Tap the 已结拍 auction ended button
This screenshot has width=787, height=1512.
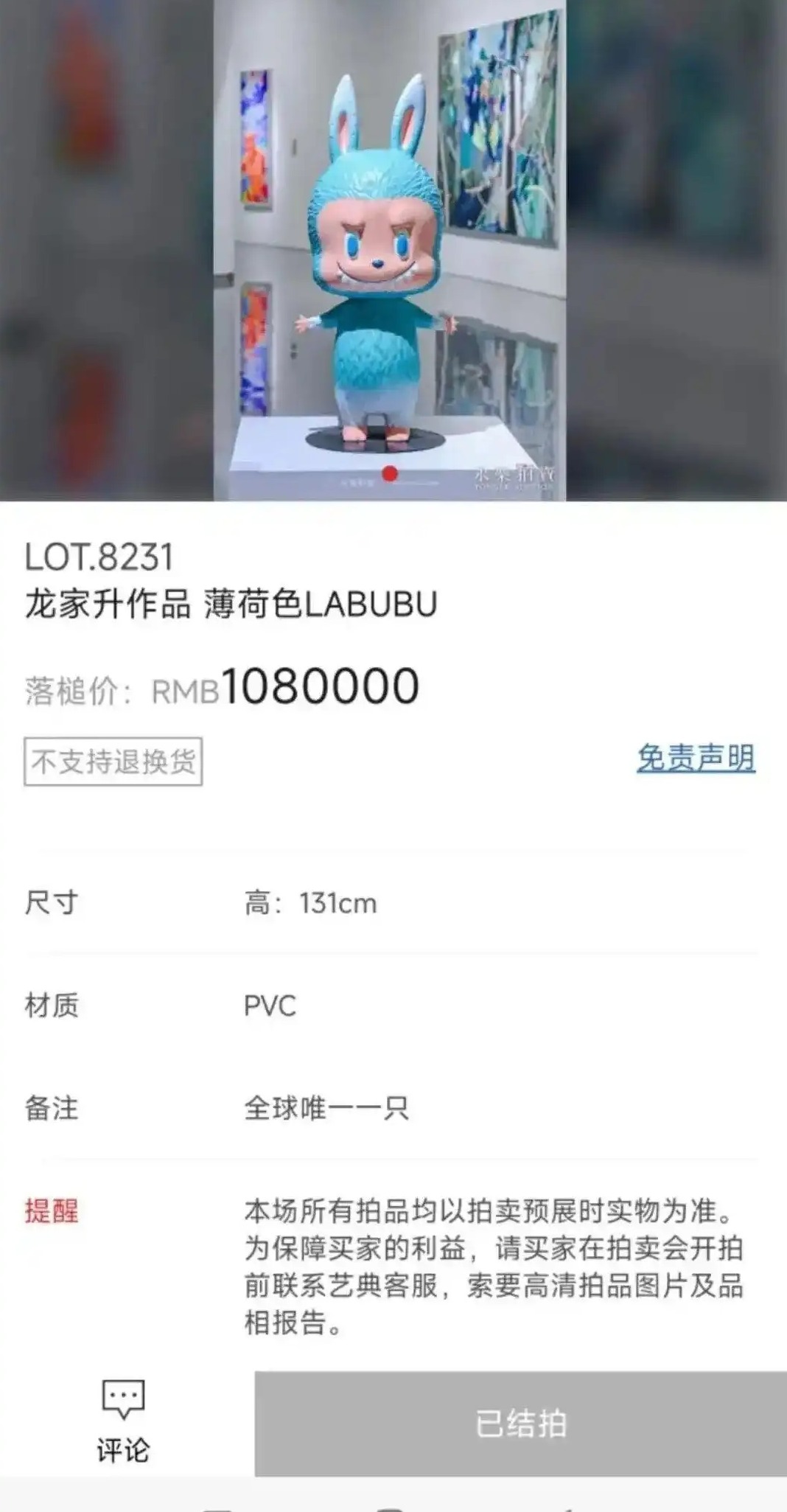520,1424
